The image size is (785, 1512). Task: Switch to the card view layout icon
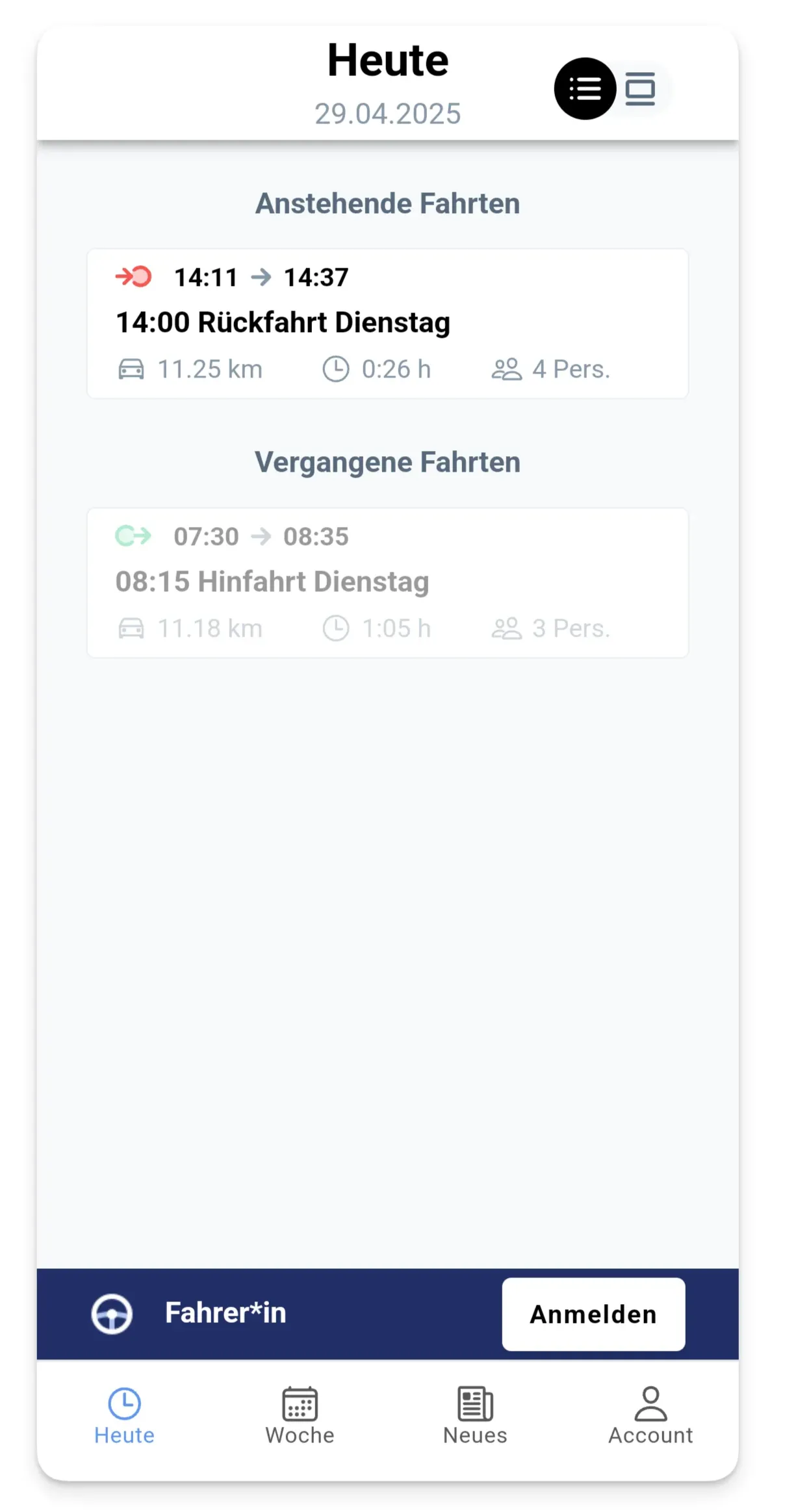point(640,89)
